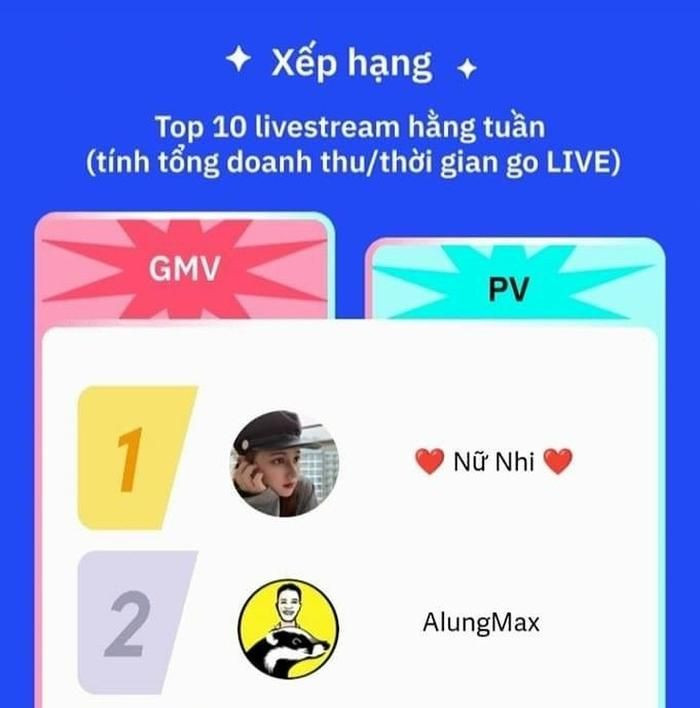Screen dimensions: 700x708
Task: Open AlungMax's second-place profile
Action: tap(288, 627)
